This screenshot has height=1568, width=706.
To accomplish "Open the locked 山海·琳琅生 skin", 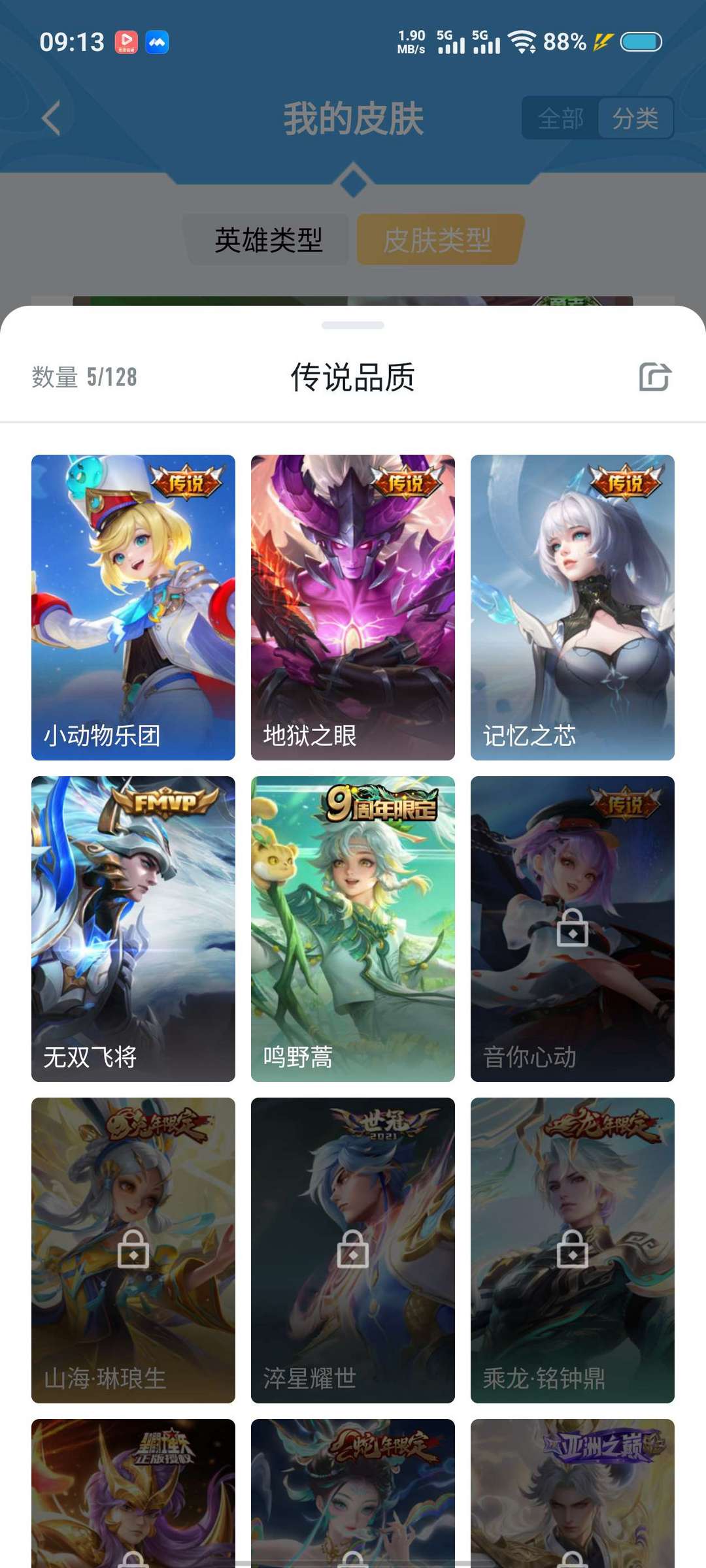I will (133, 1250).
